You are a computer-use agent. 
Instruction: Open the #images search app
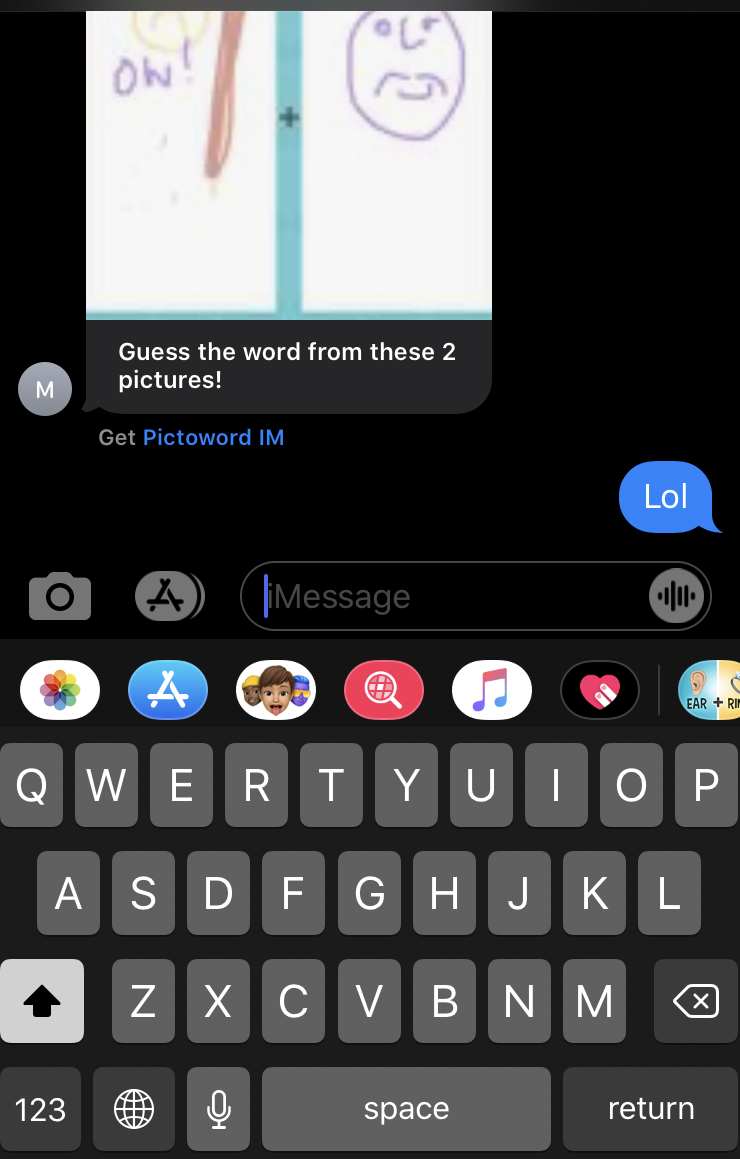coord(384,690)
